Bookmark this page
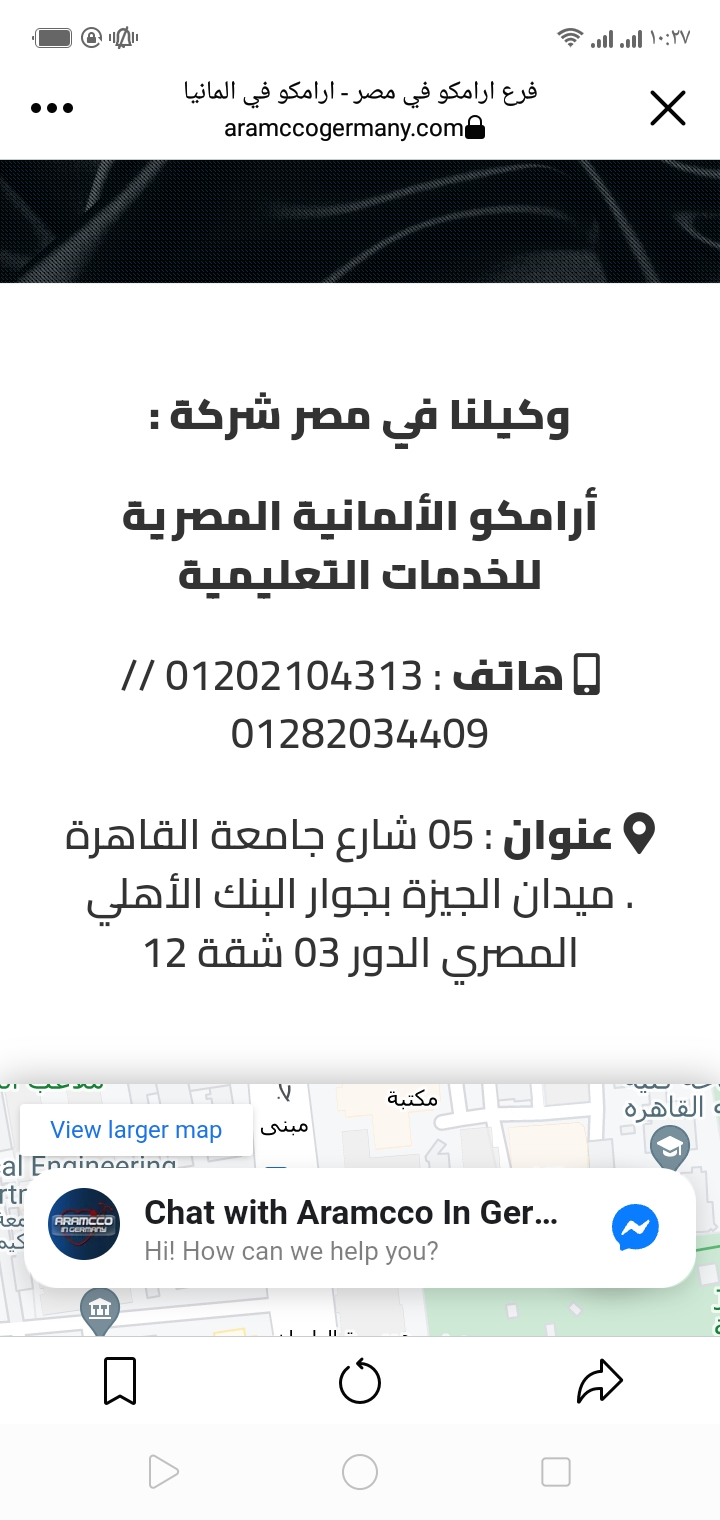720x1520 pixels. pyautogui.click(x=120, y=1384)
